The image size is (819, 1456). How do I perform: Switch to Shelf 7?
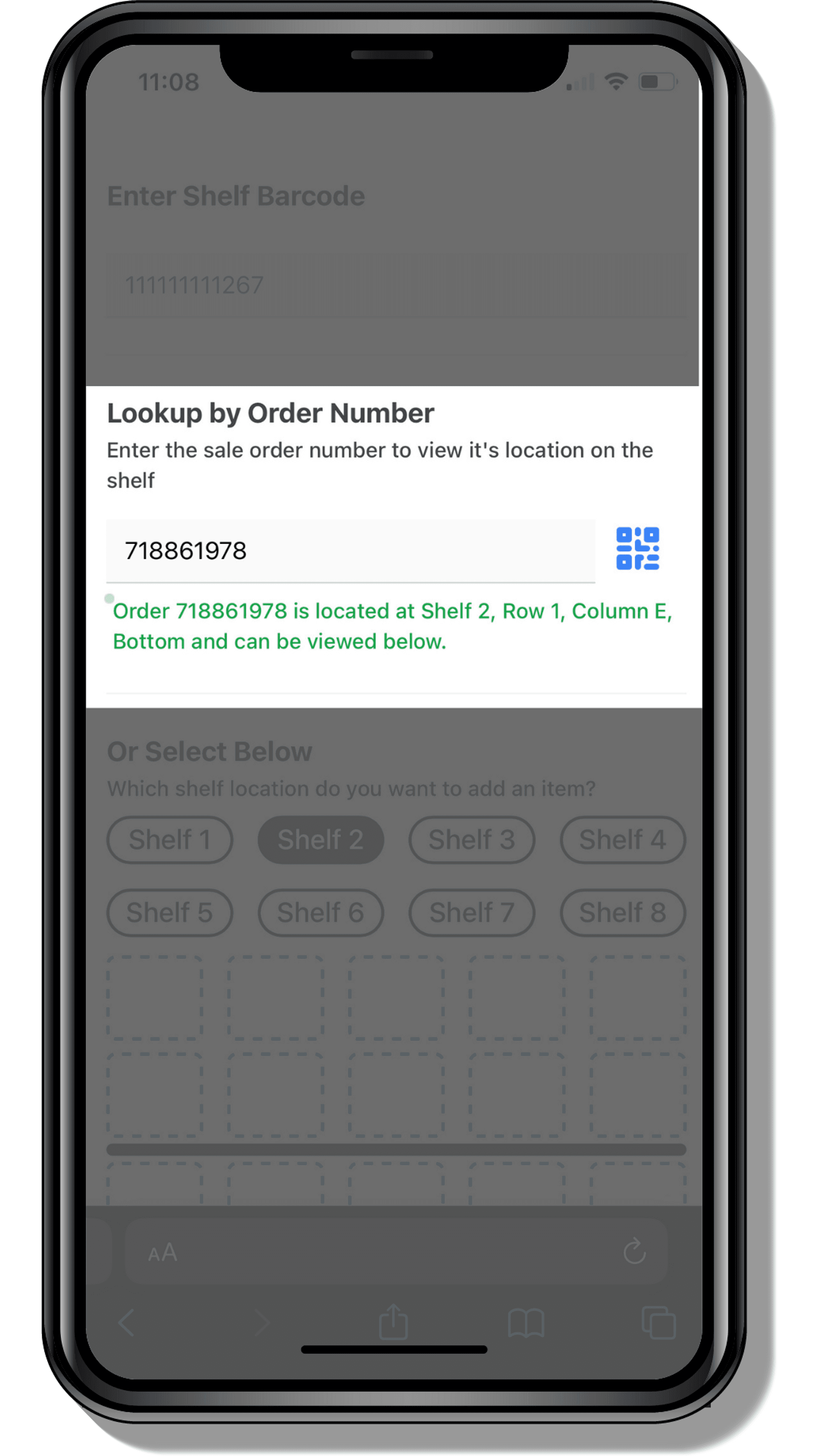coord(471,913)
